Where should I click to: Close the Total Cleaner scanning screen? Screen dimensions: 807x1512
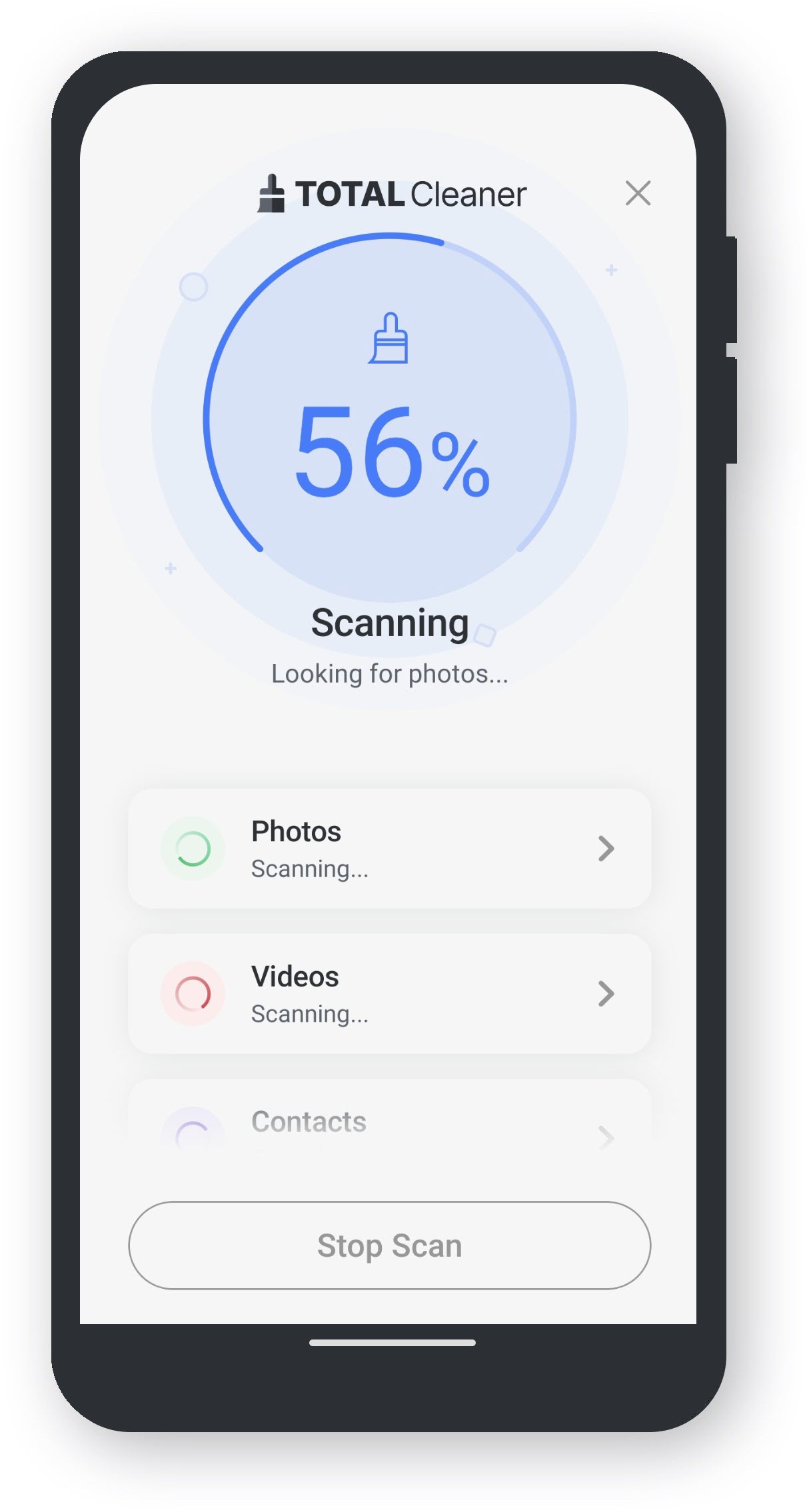click(x=638, y=193)
